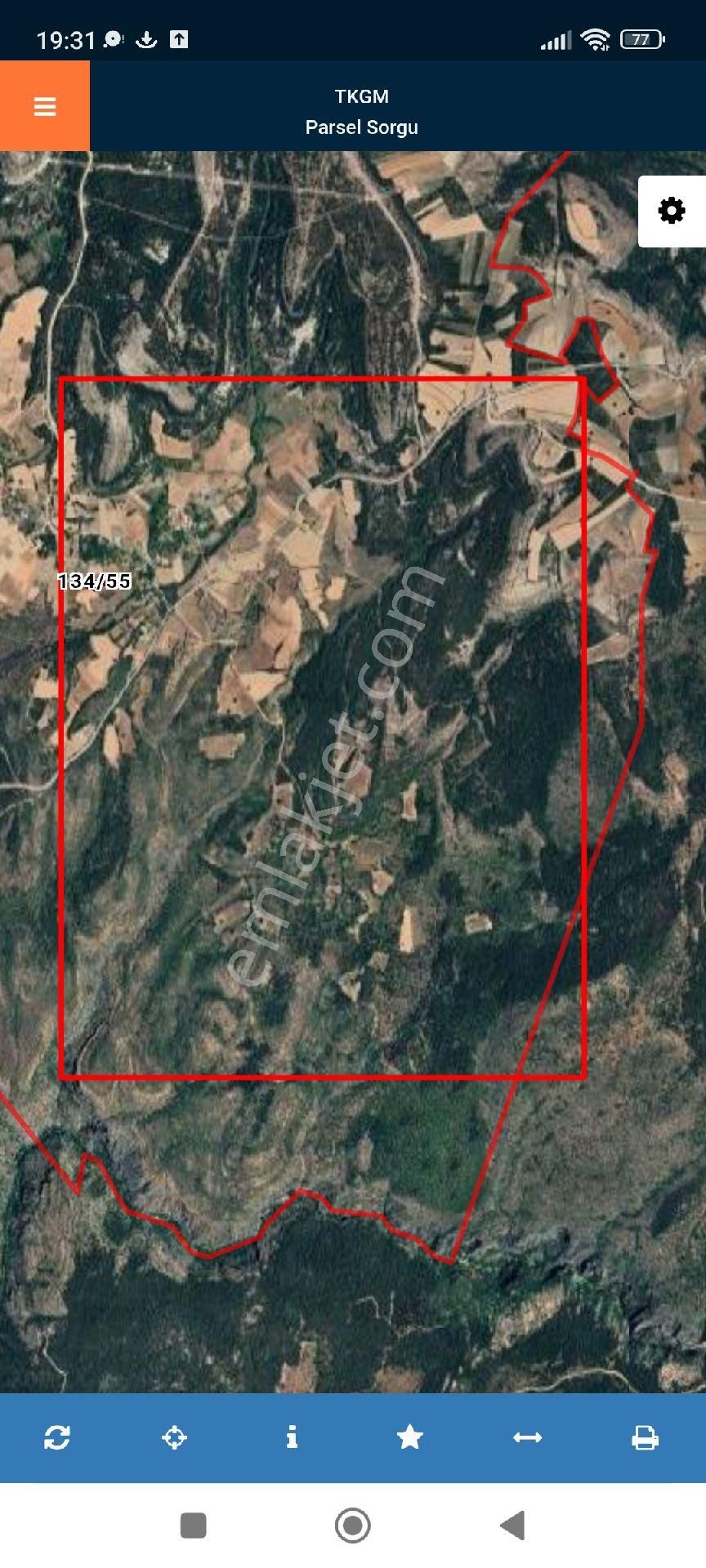Add parcel to favorites star
This screenshot has width=706, height=1568.
409,1437
